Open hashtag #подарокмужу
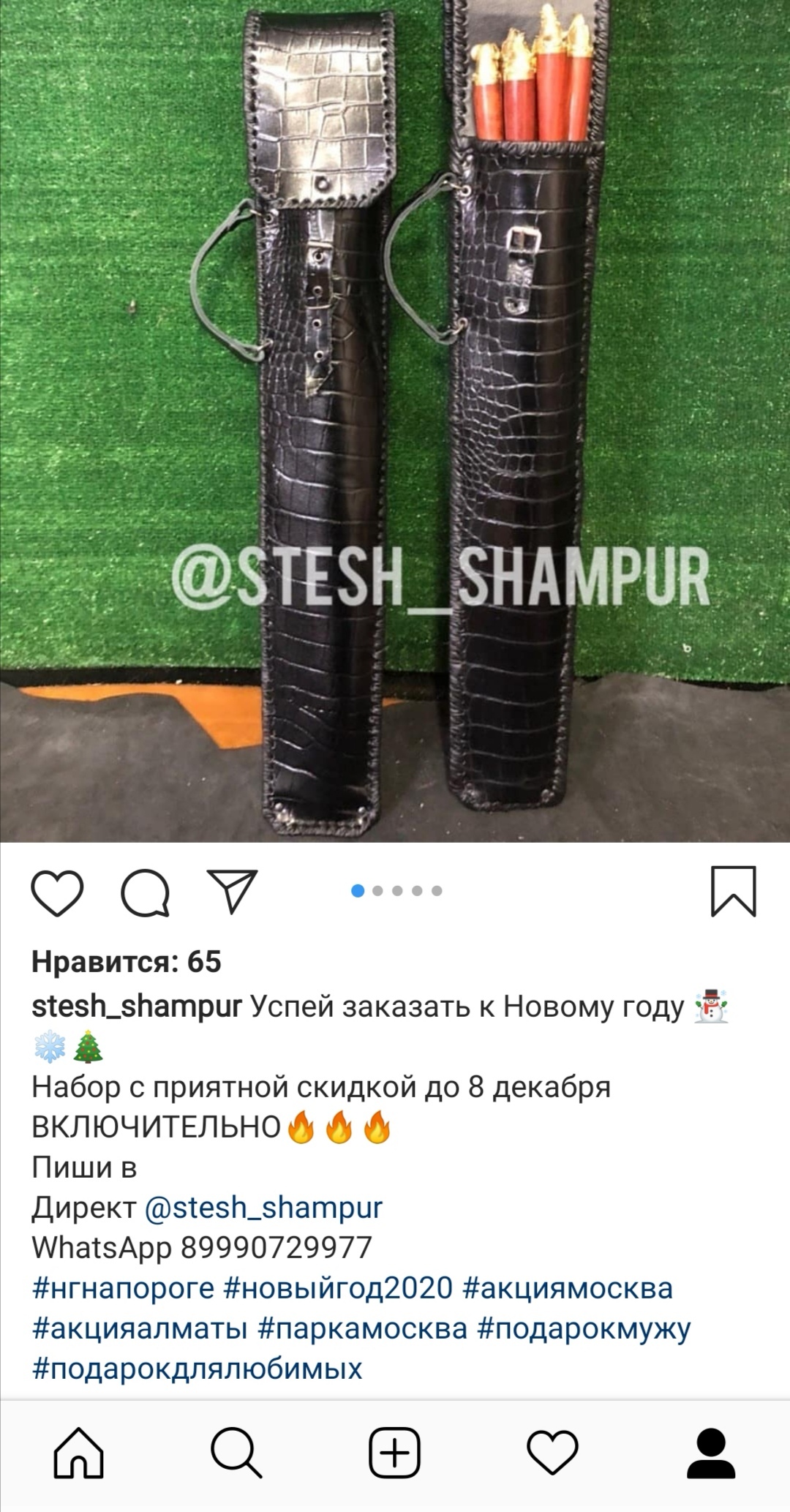 (x=584, y=1328)
